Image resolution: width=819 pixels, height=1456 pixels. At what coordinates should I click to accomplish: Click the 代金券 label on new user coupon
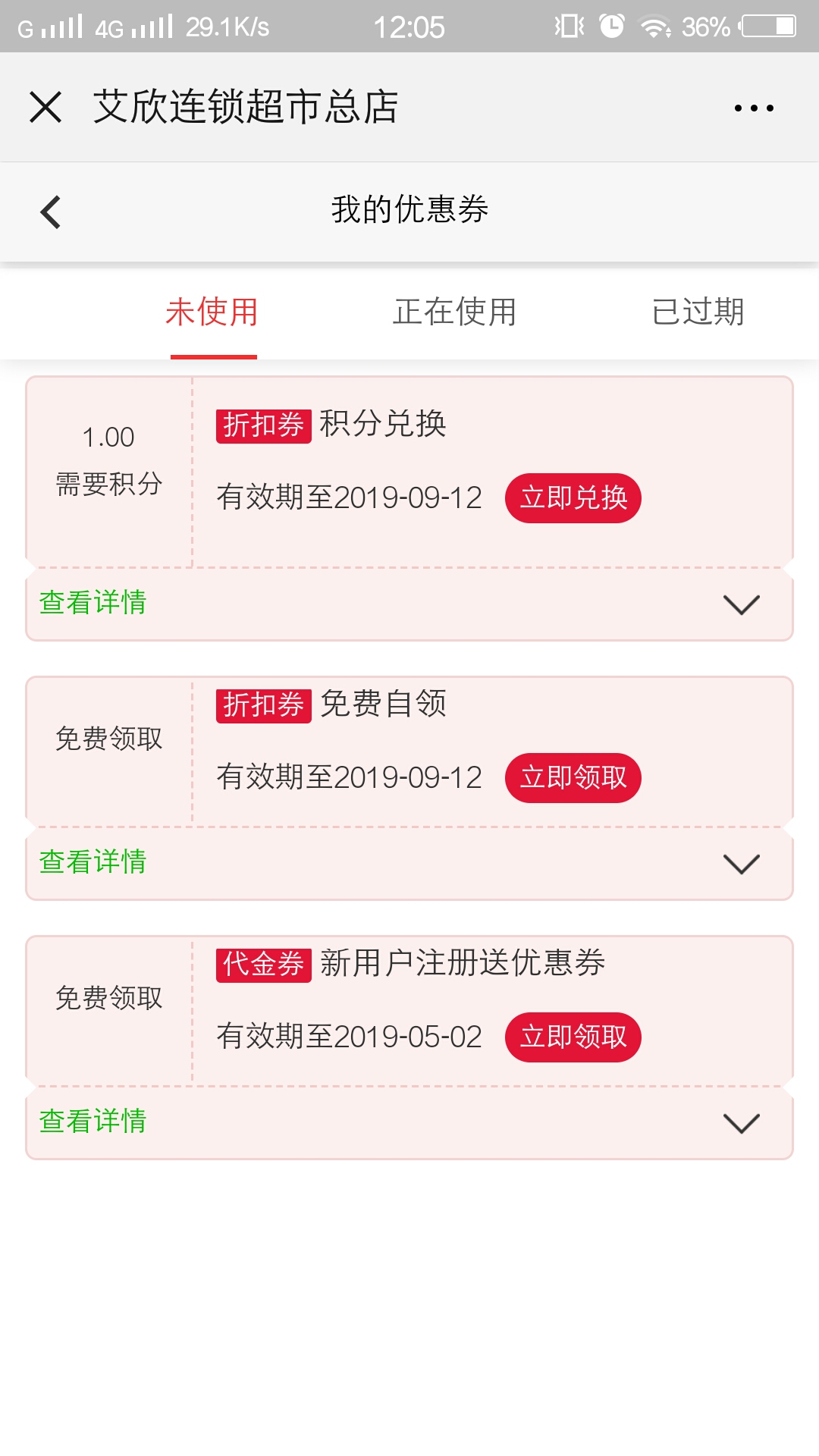tap(263, 966)
